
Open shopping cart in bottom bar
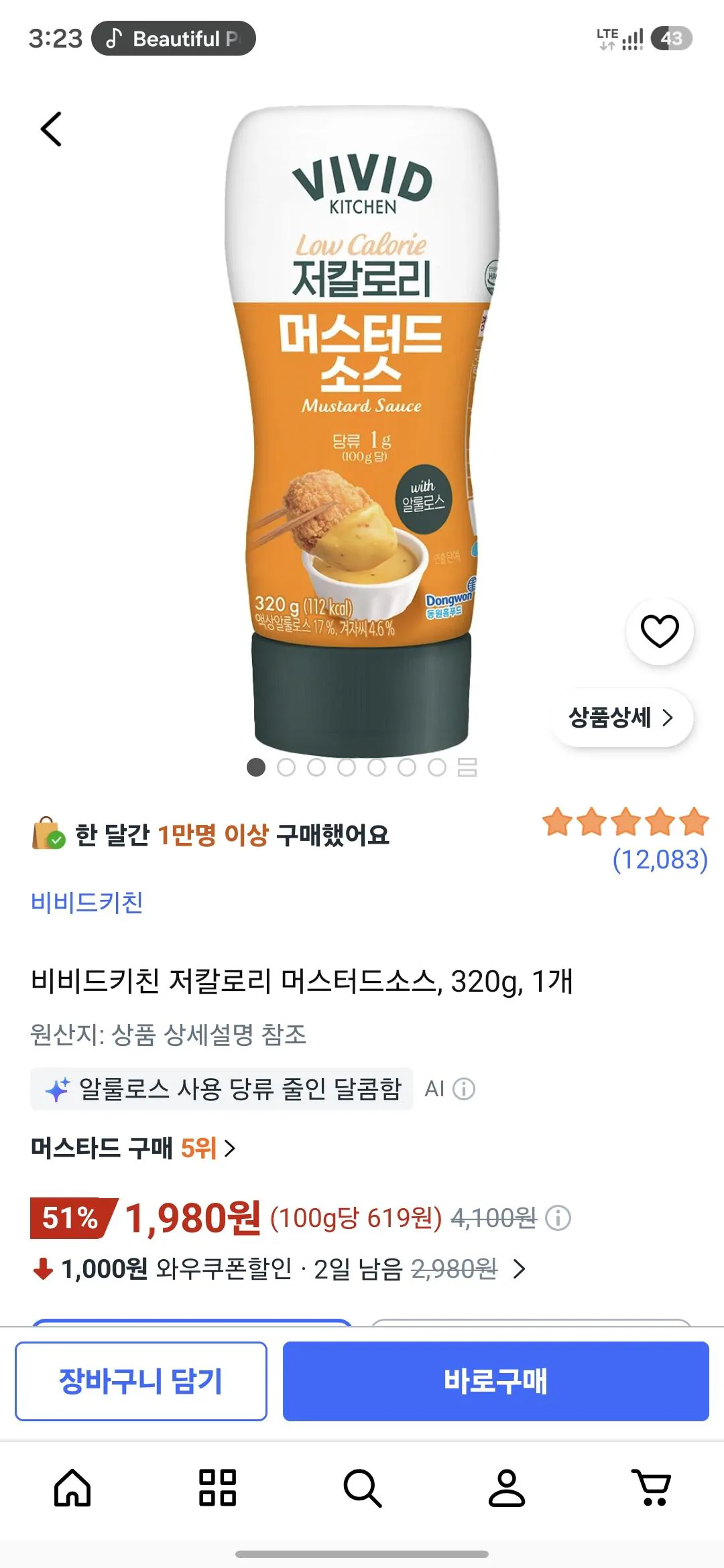point(652,1488)
